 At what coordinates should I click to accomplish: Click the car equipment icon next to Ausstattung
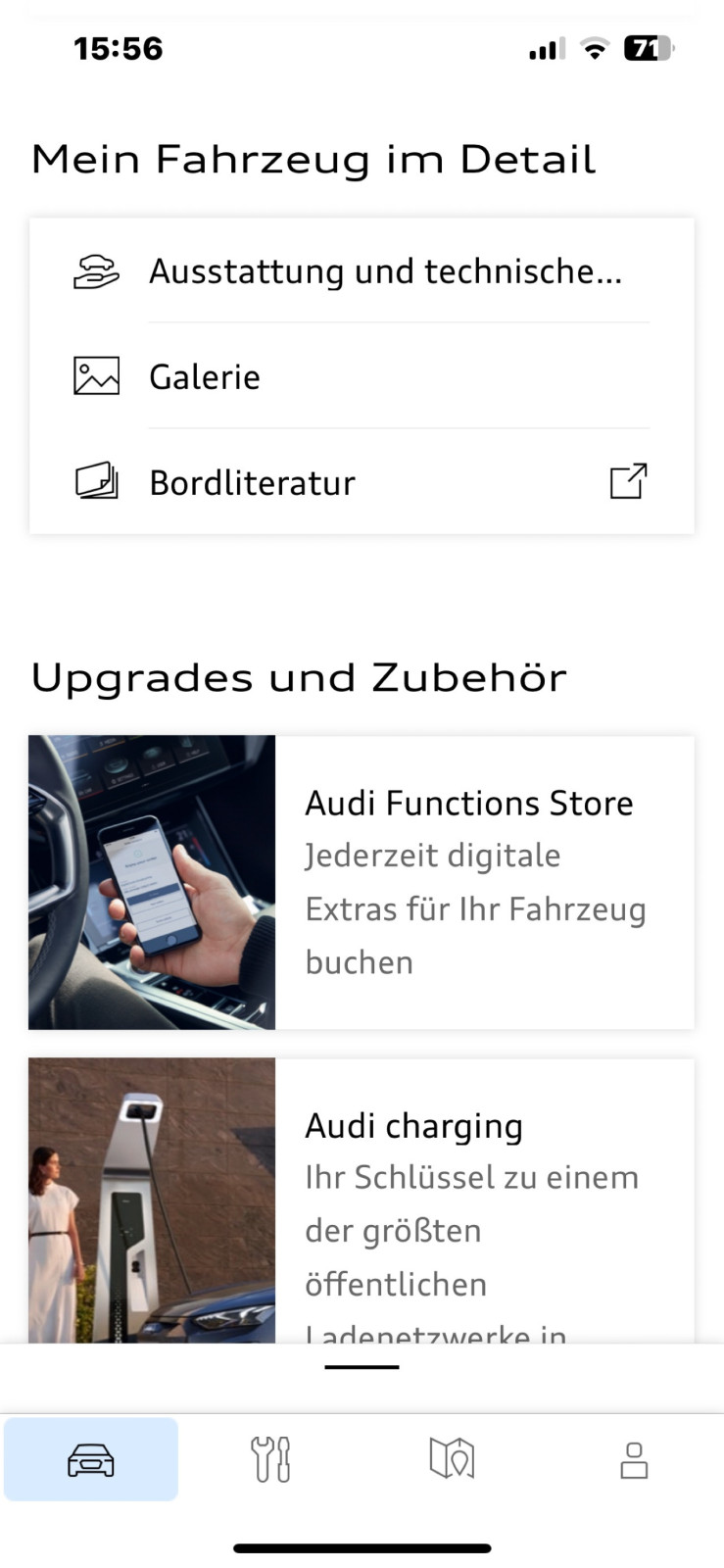point(95,271)
